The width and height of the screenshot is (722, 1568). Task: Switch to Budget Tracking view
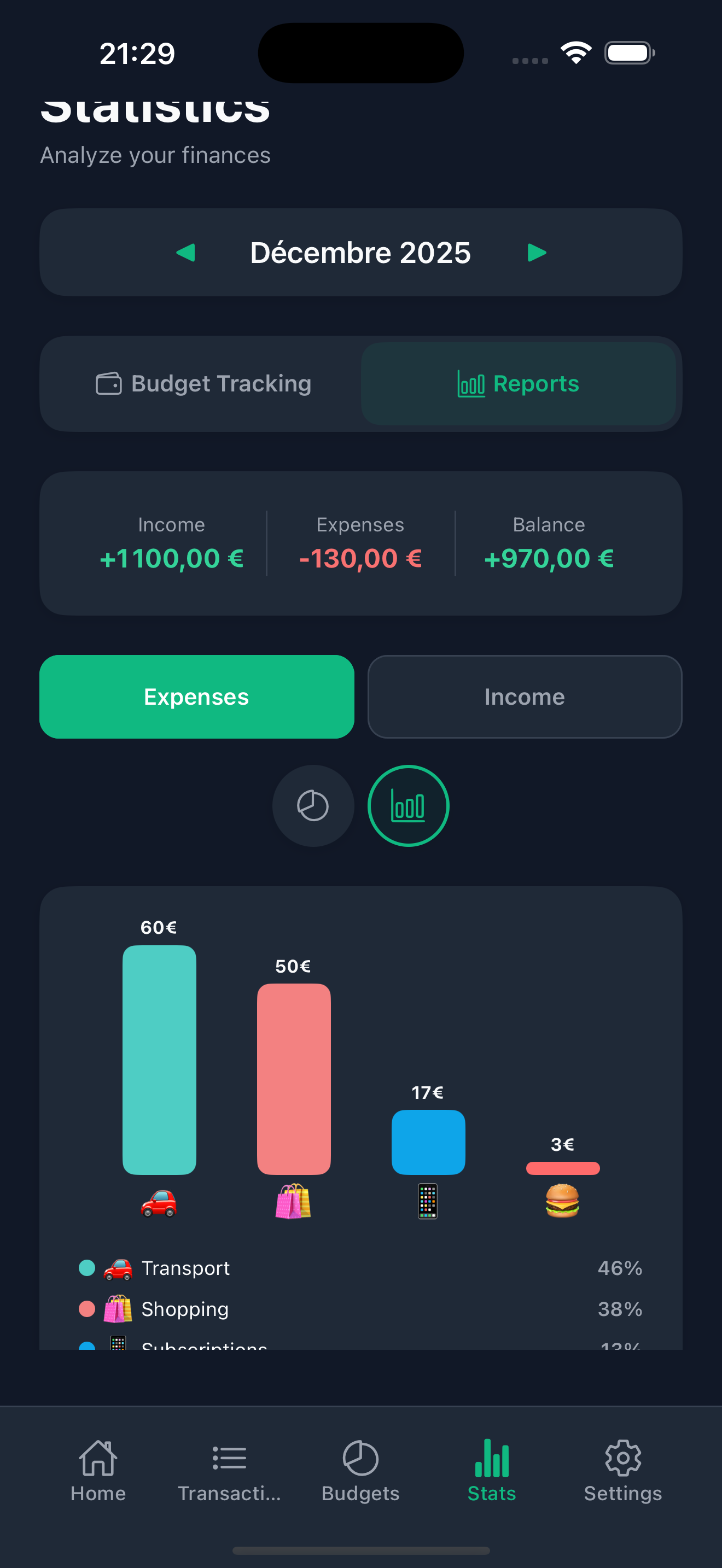point(203,383)
